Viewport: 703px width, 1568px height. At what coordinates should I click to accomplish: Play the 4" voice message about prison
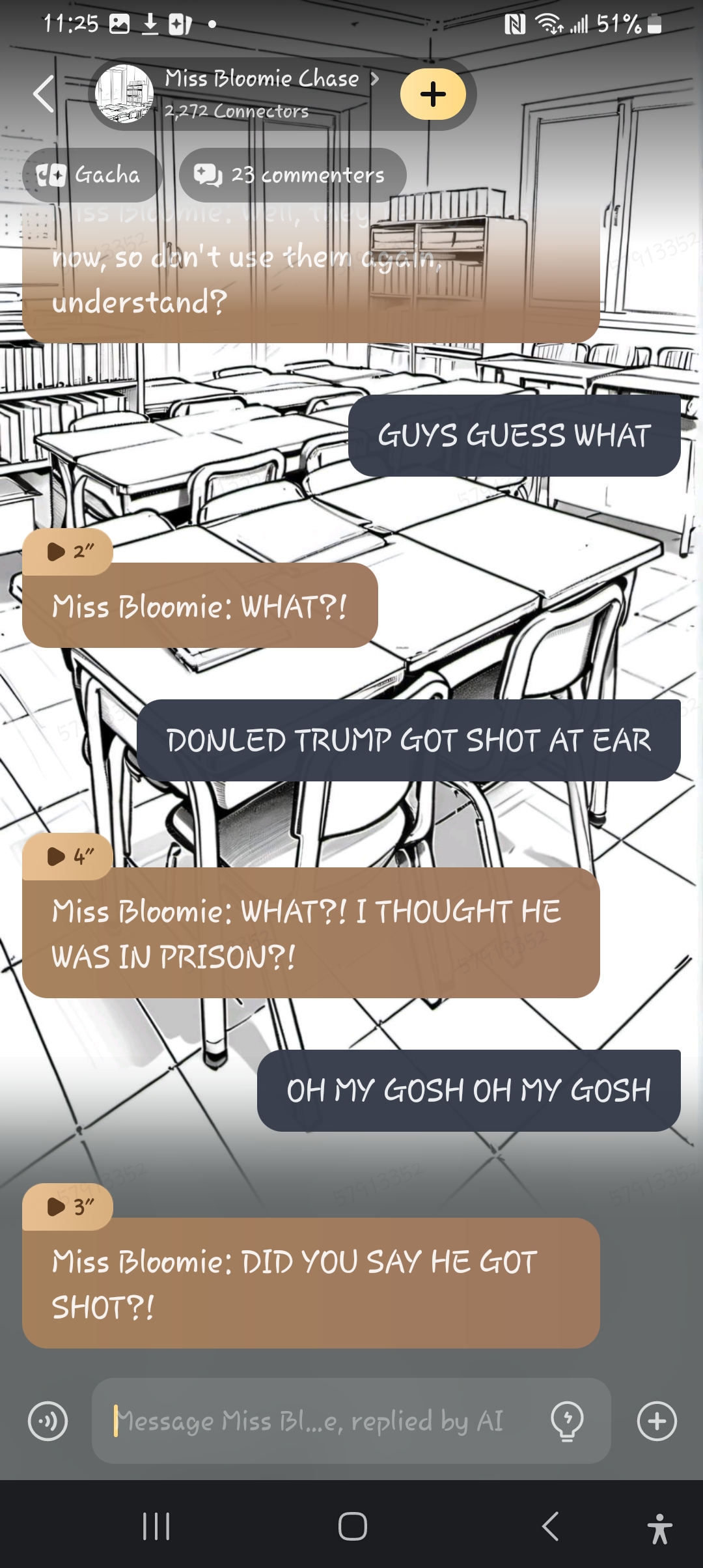click(68, 856)
